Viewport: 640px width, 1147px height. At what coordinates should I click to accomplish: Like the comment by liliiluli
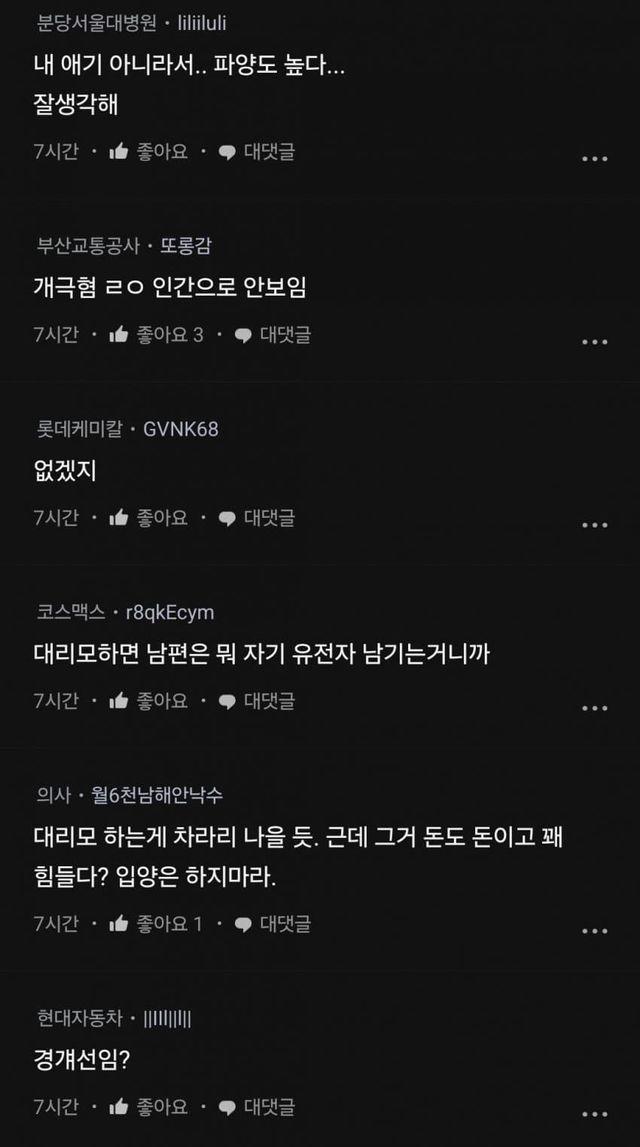click(x=148, y=152)
